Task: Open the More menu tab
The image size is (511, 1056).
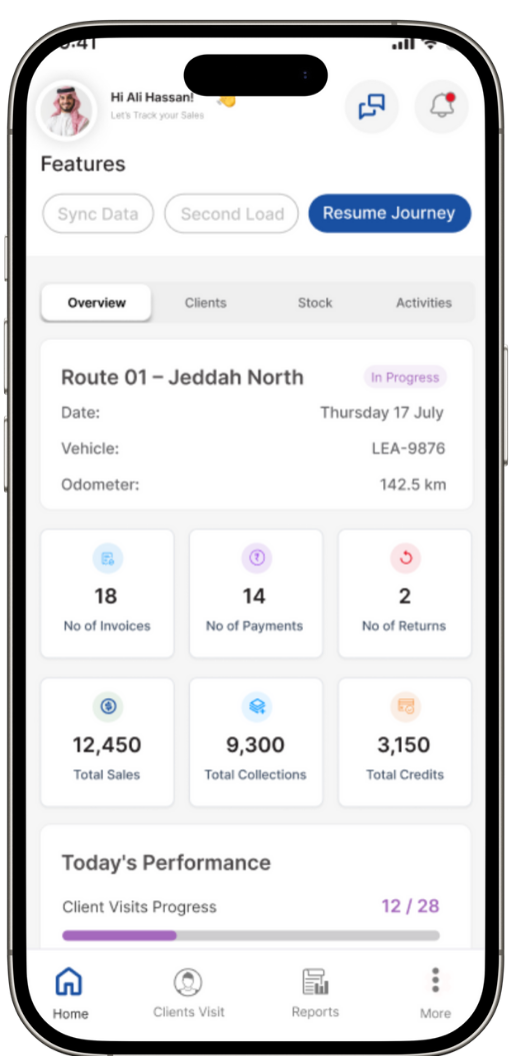Action: (x=436, y=993)
